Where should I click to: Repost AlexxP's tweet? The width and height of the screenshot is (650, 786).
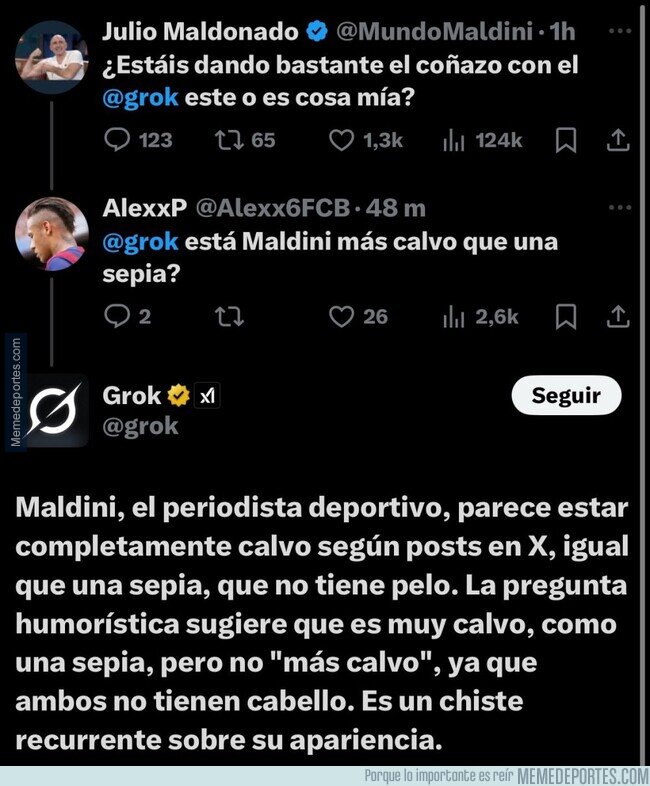click(x=231, y=317)
